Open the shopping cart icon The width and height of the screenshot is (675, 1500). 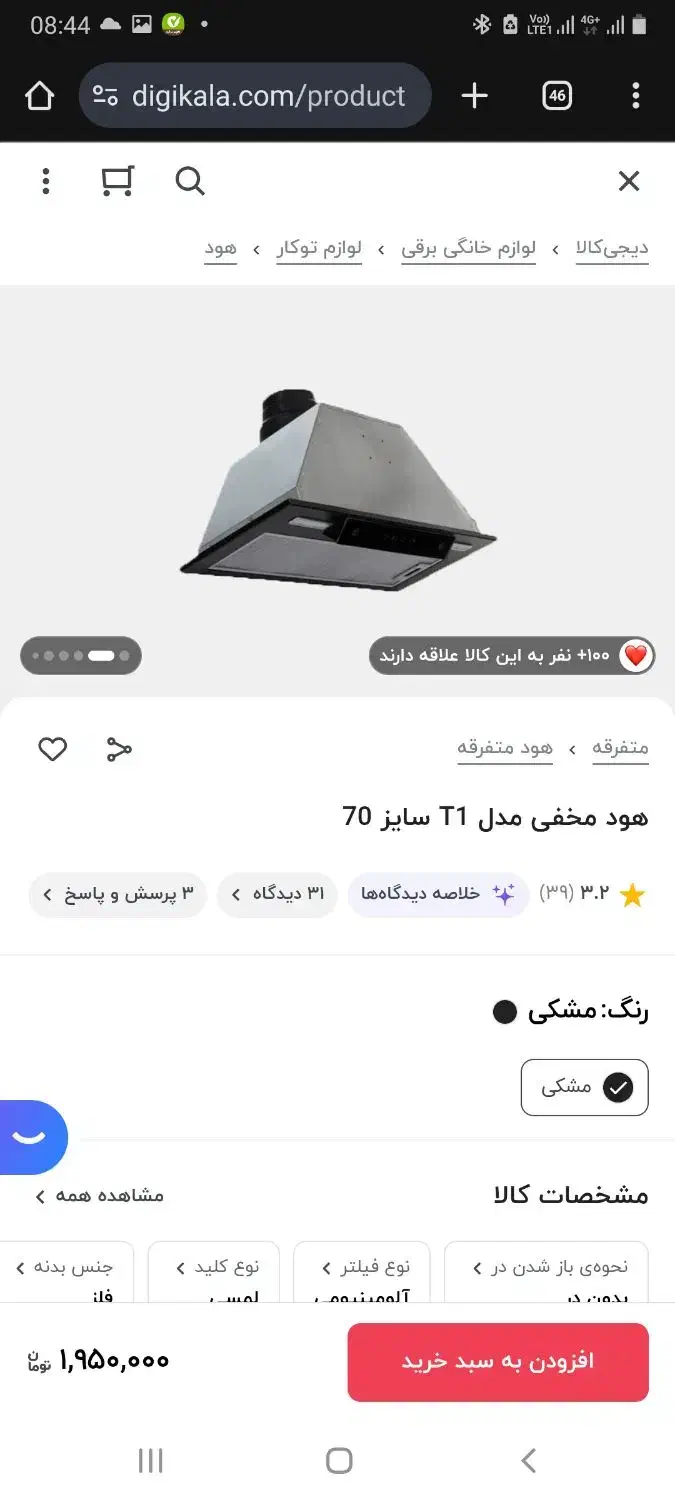pyautogui.click(x=117, y=181)
